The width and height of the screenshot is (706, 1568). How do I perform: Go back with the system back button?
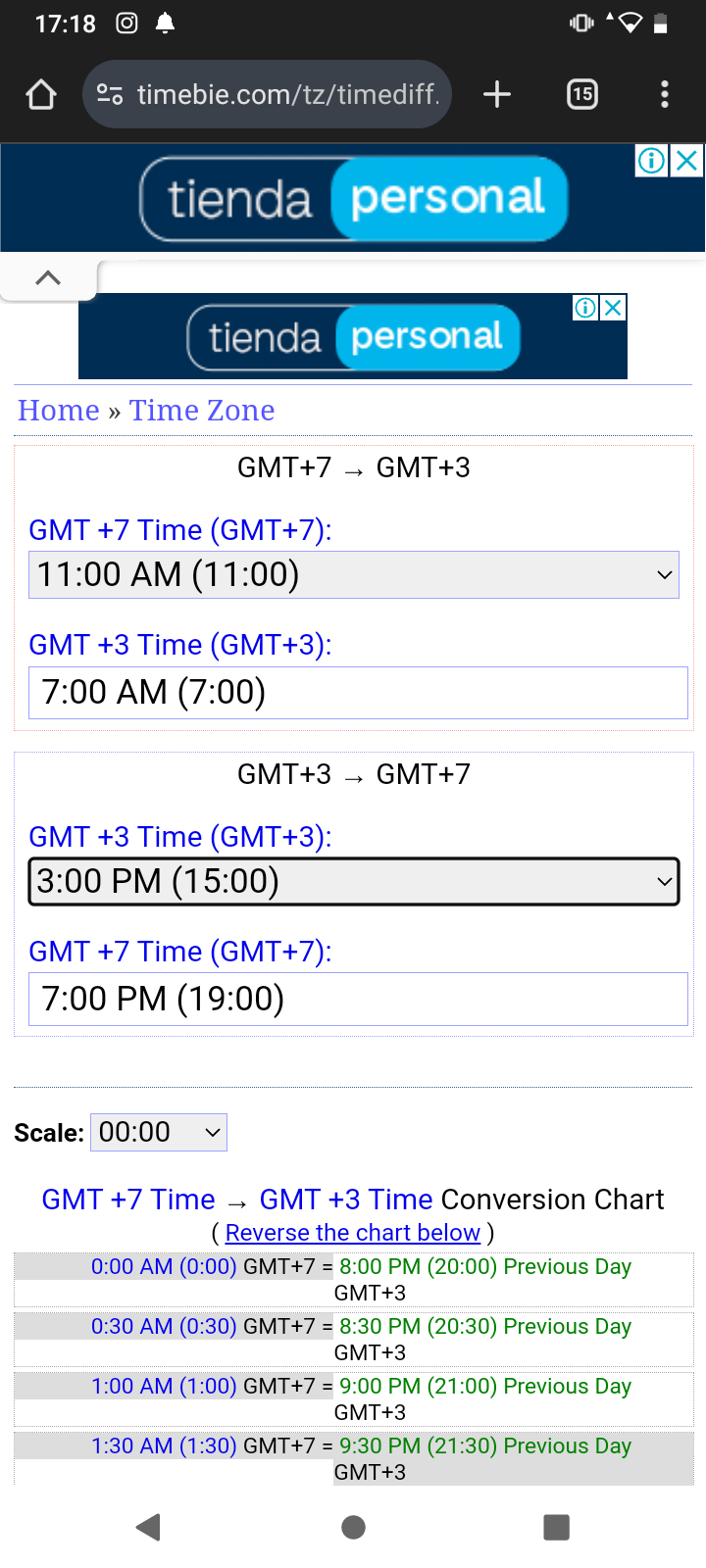(x=149, y=1527)
